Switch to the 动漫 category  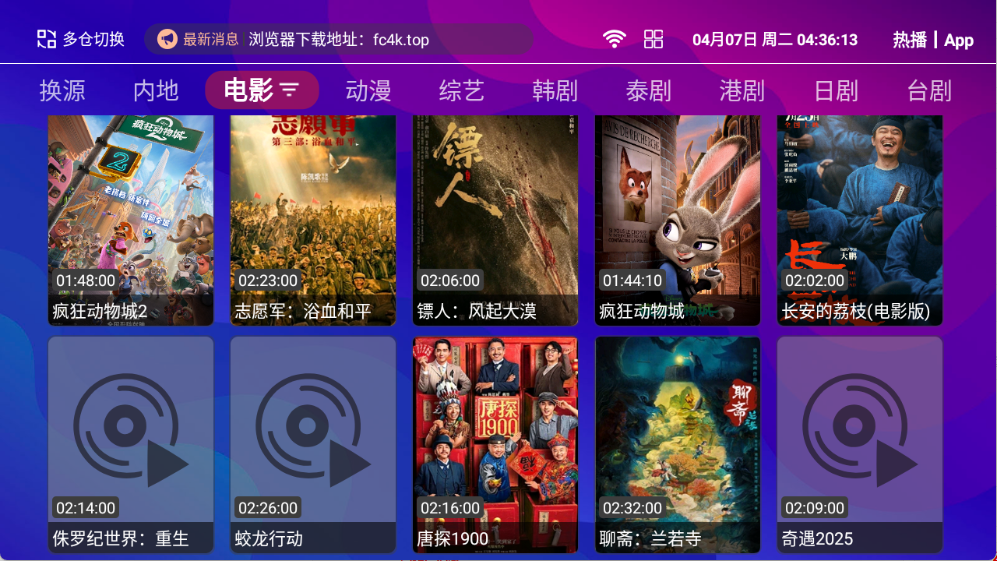point(368,91)
